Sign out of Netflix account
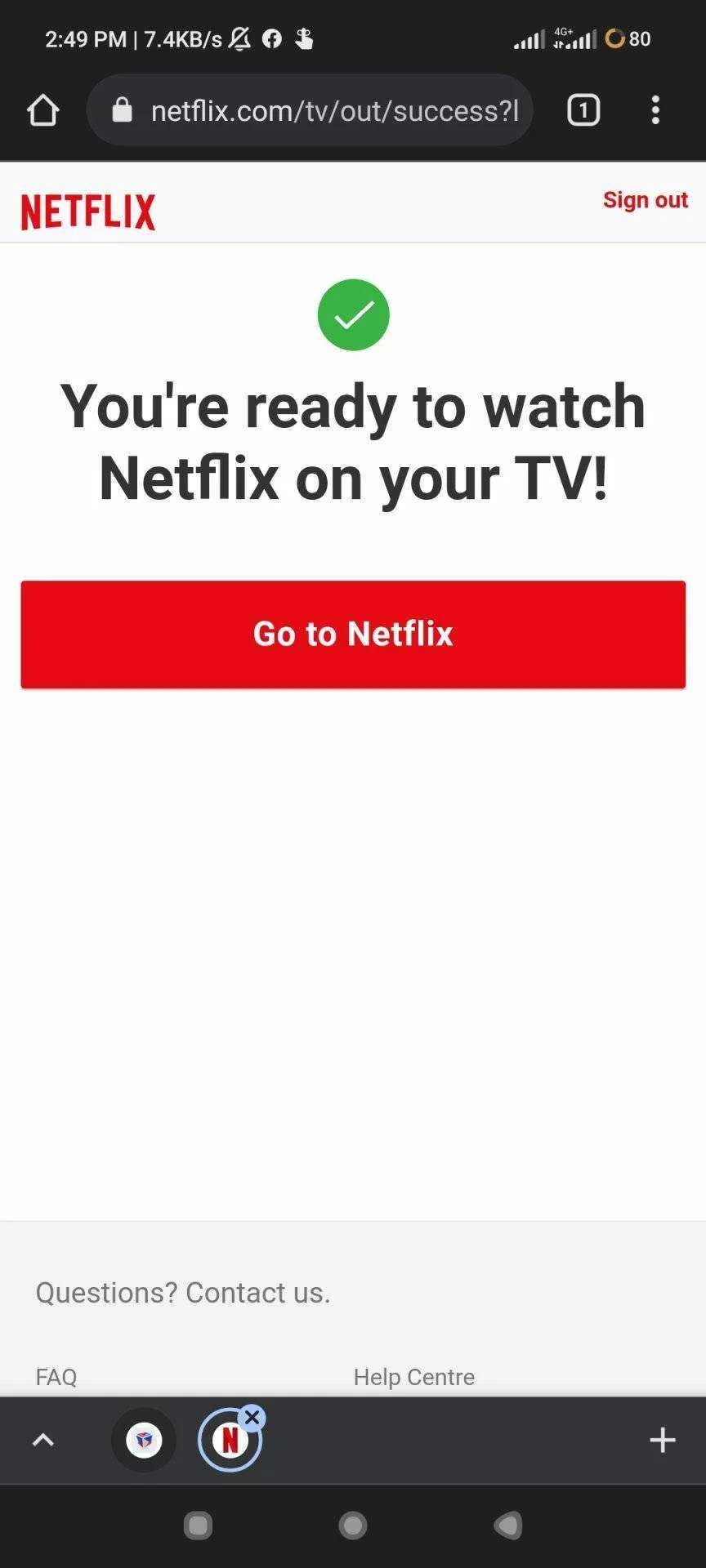 tap(645, 200)
